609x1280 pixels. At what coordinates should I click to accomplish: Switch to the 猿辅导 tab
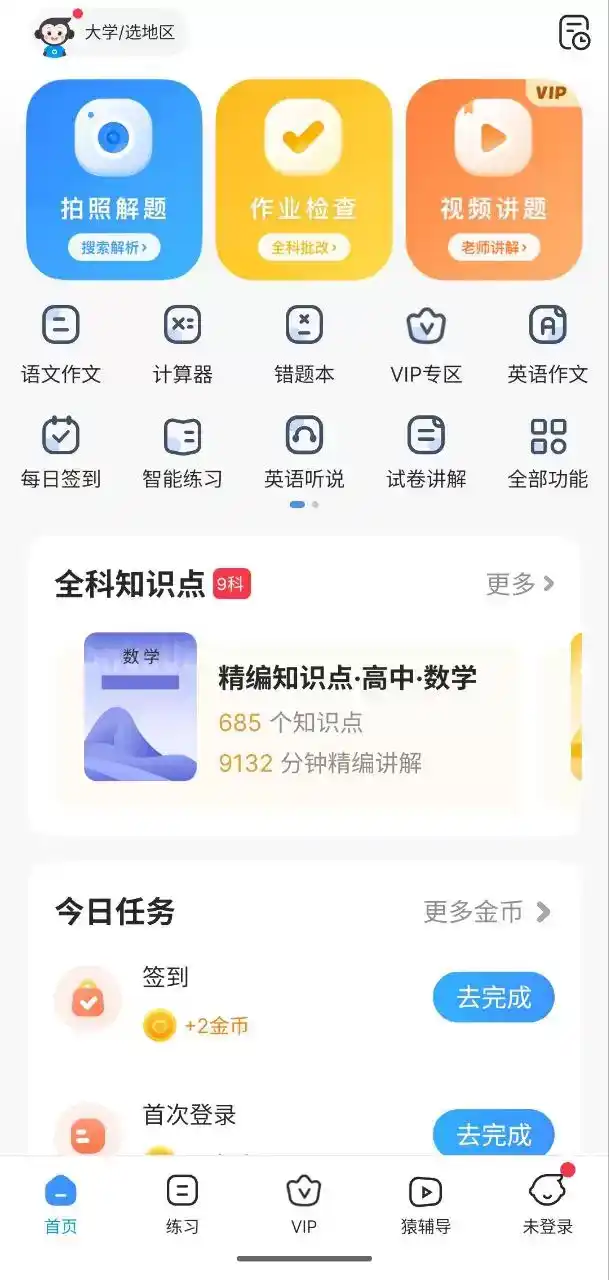[x=425, y=1204]
